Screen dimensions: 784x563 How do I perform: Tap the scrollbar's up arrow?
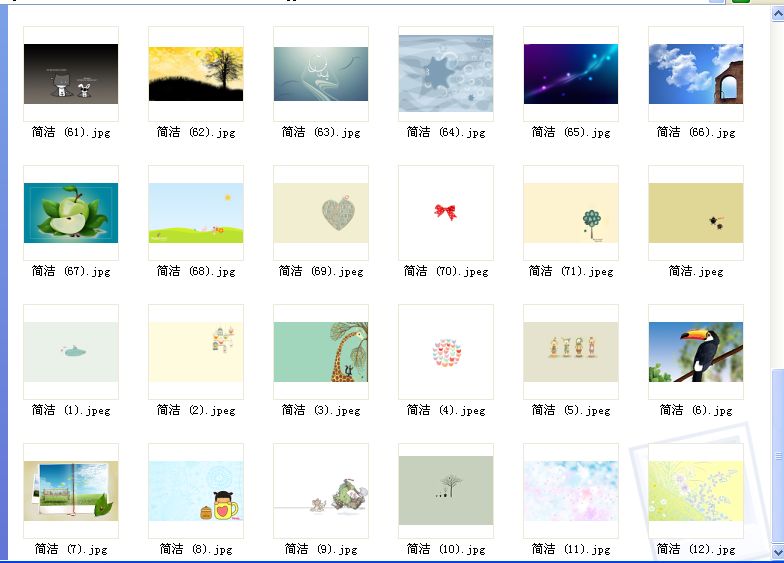[x=777, y=12]
